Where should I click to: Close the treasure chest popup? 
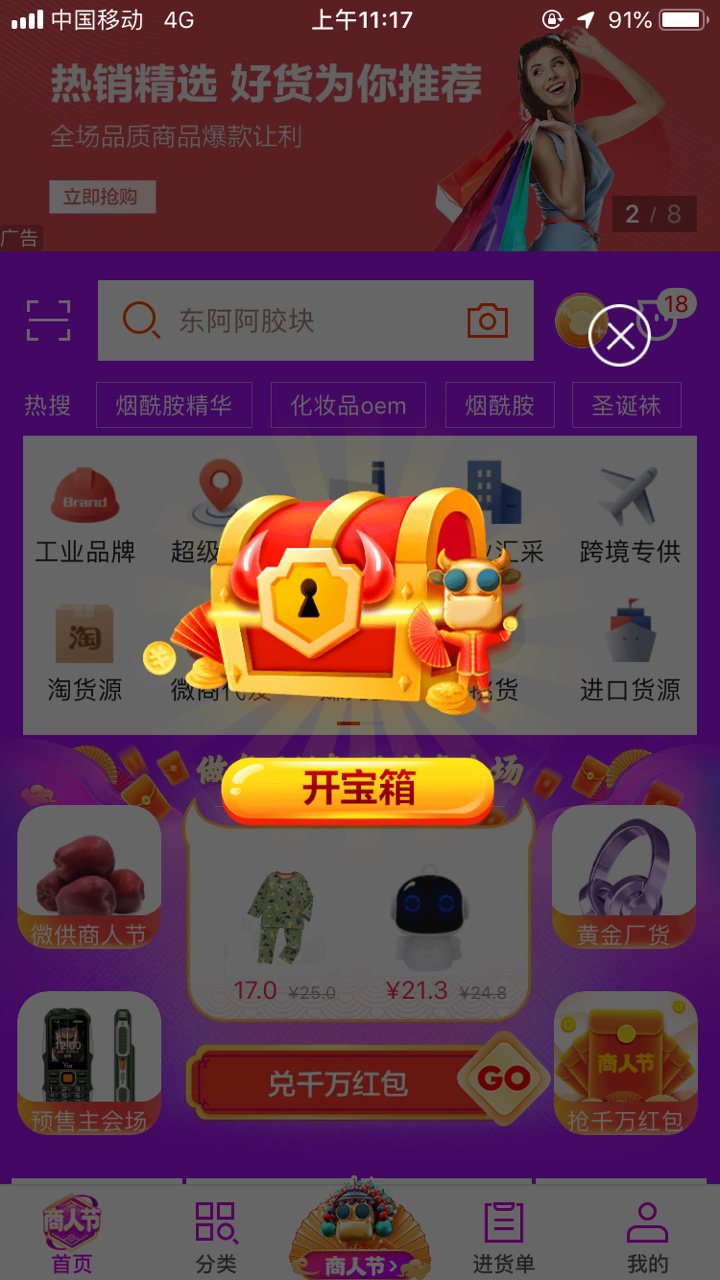[x=620, y=336]
